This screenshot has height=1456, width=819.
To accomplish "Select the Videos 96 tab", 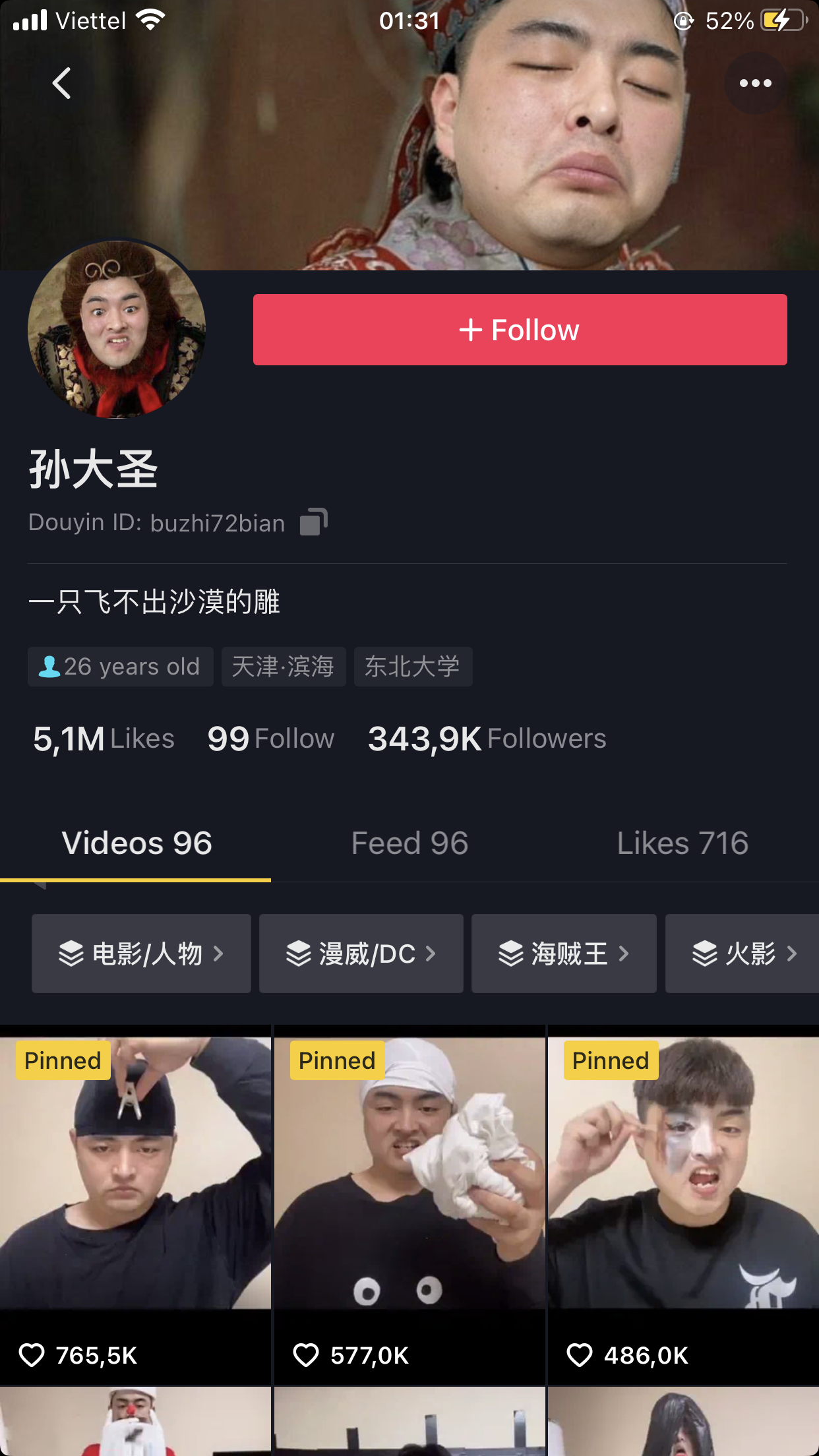I will (136, 843).
